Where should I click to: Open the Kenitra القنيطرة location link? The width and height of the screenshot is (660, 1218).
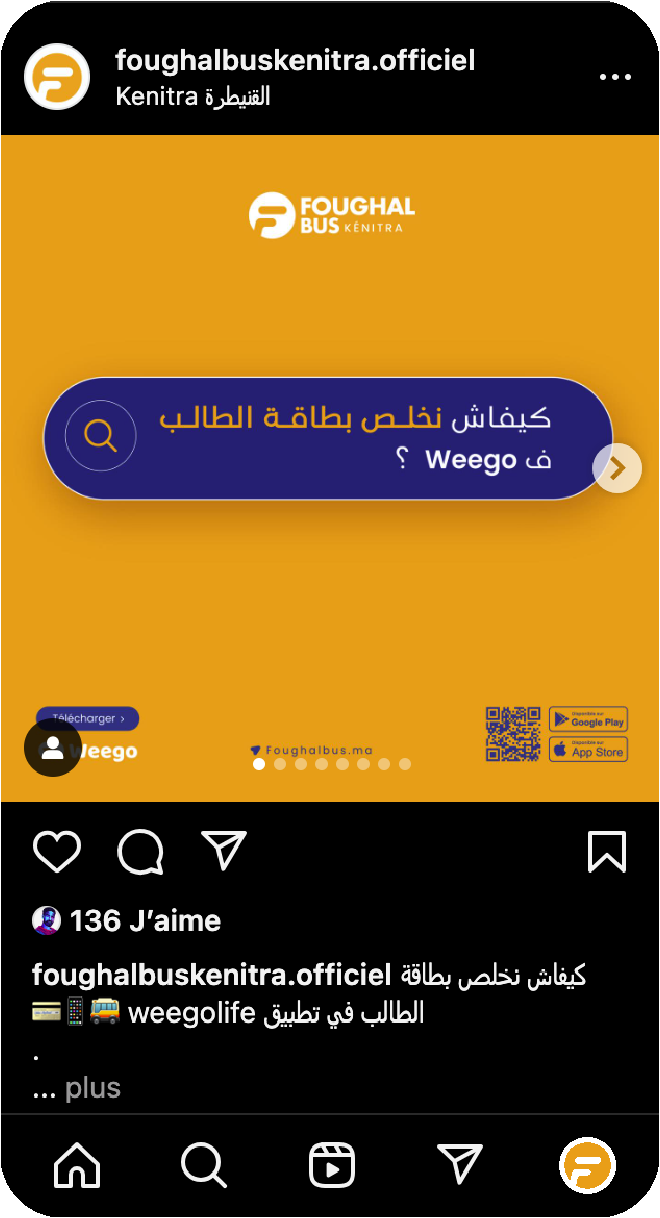pos(193,96)
